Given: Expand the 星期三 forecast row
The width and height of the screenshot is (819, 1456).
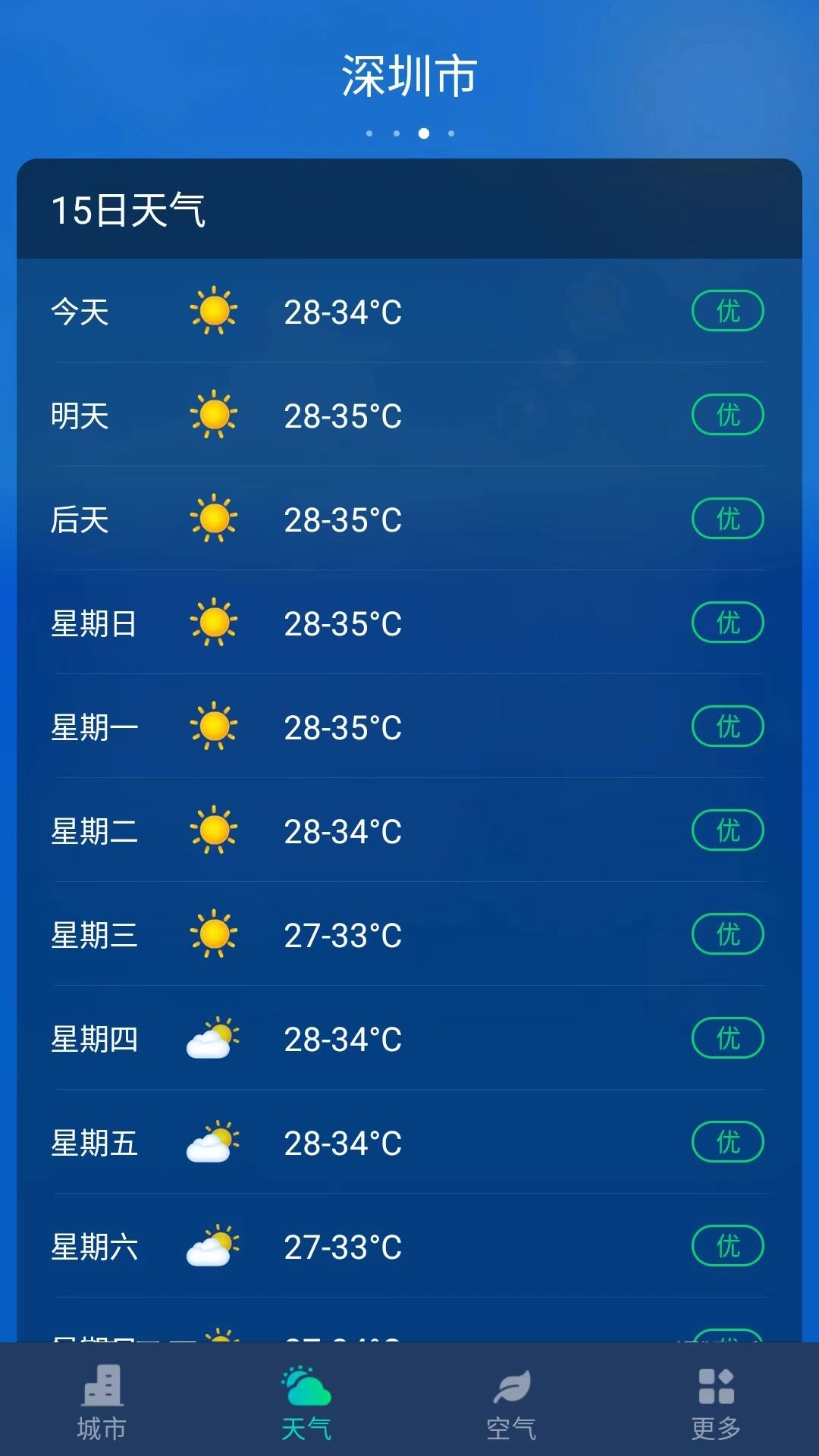Looking at the screenshot, I should 409,934.
